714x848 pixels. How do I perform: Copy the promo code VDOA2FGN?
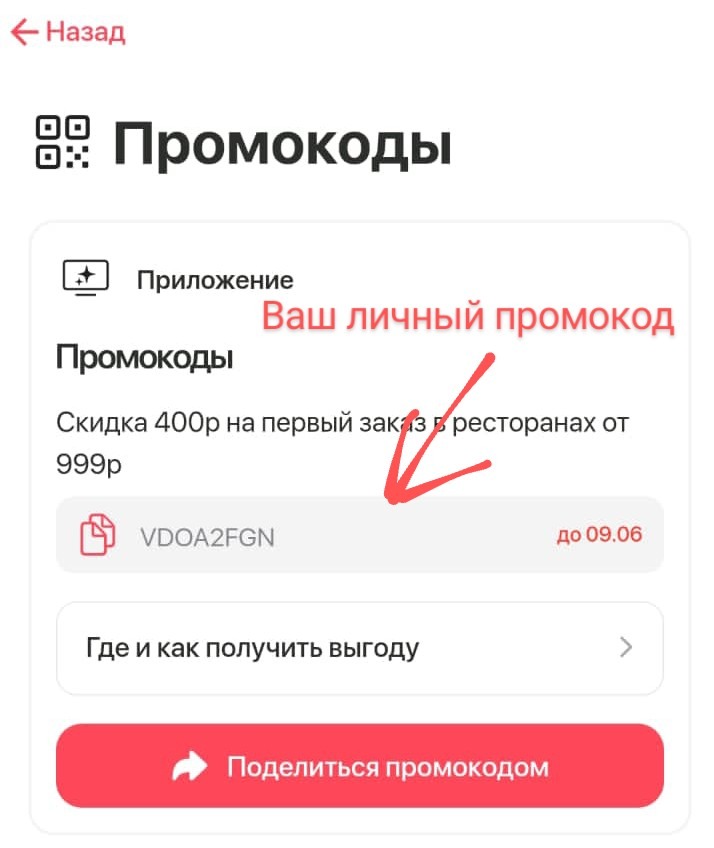point(97,535)
